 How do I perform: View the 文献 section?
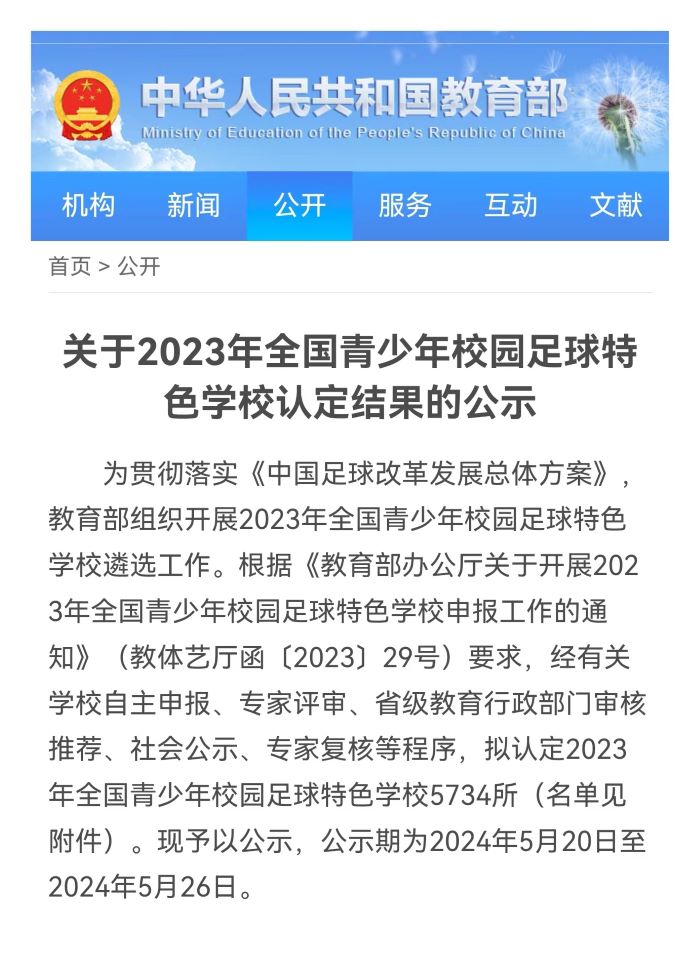pos(616,206)
